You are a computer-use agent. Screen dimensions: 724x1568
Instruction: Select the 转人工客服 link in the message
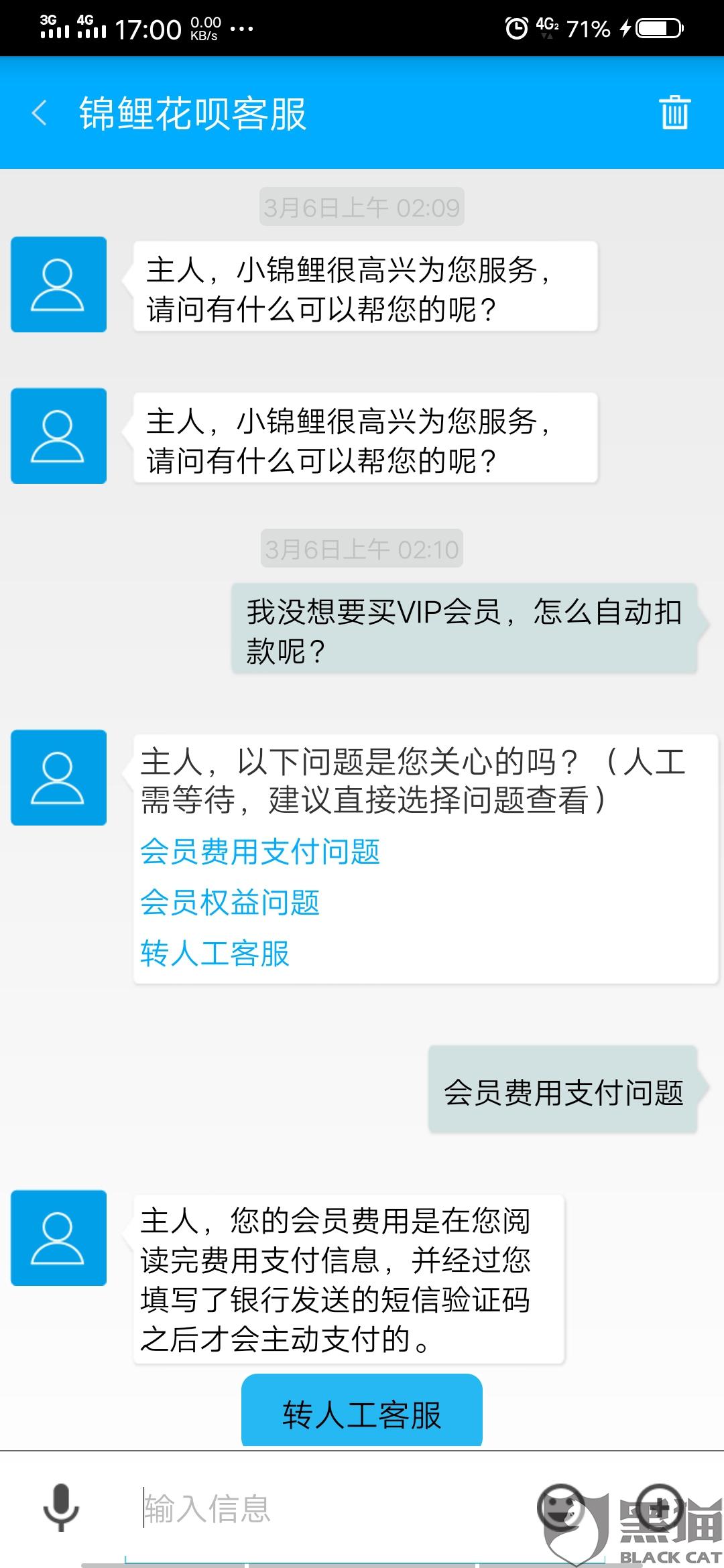[x=215, y=954]
